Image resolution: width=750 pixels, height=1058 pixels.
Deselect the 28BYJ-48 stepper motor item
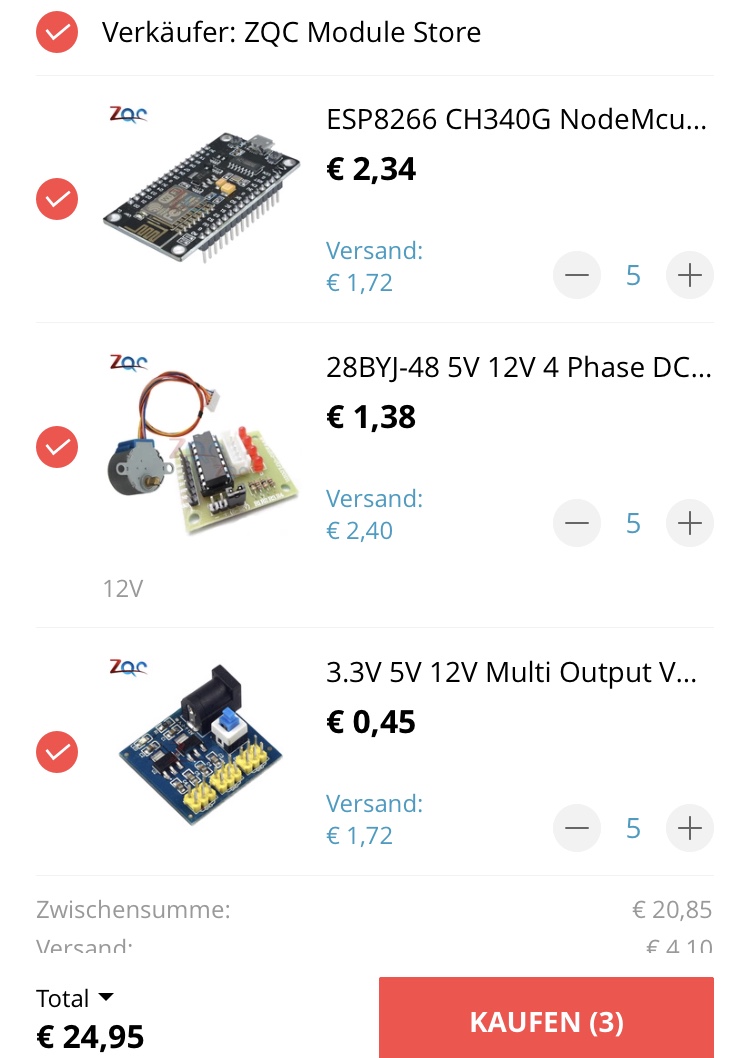pos(57,446)
